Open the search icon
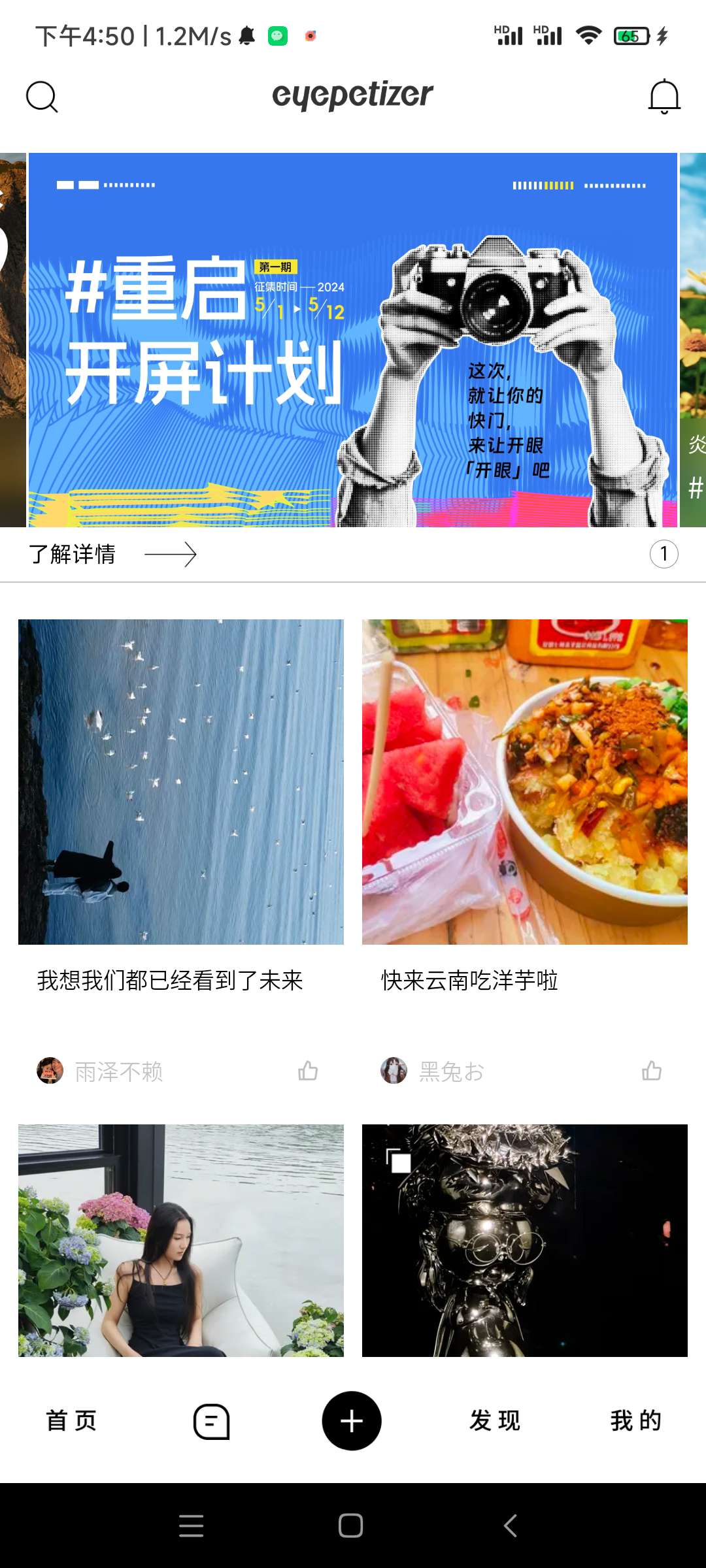The image size is (706, 1568). point(42,97)
